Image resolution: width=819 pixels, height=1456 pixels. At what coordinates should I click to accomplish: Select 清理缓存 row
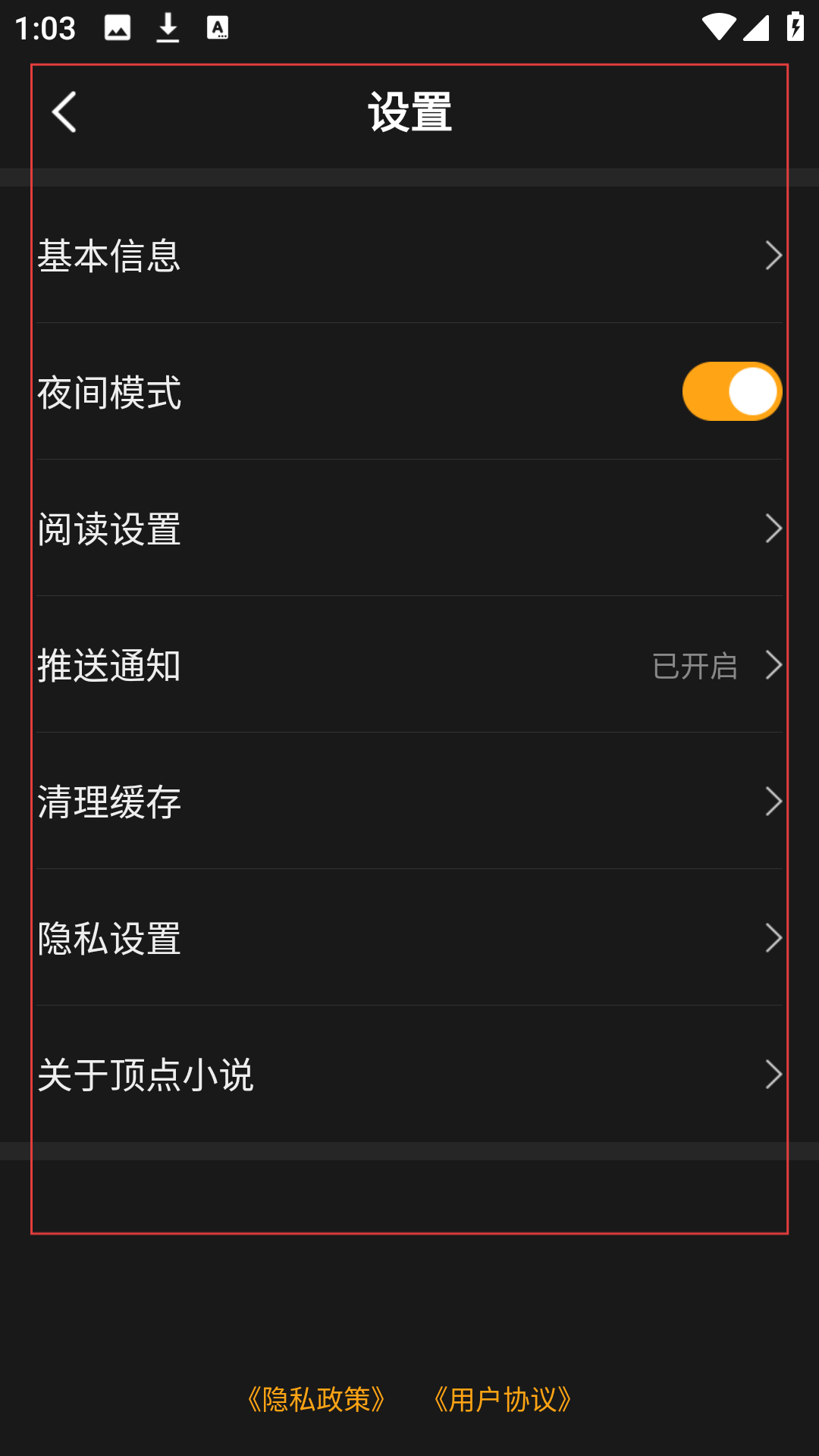click(409, 802)
